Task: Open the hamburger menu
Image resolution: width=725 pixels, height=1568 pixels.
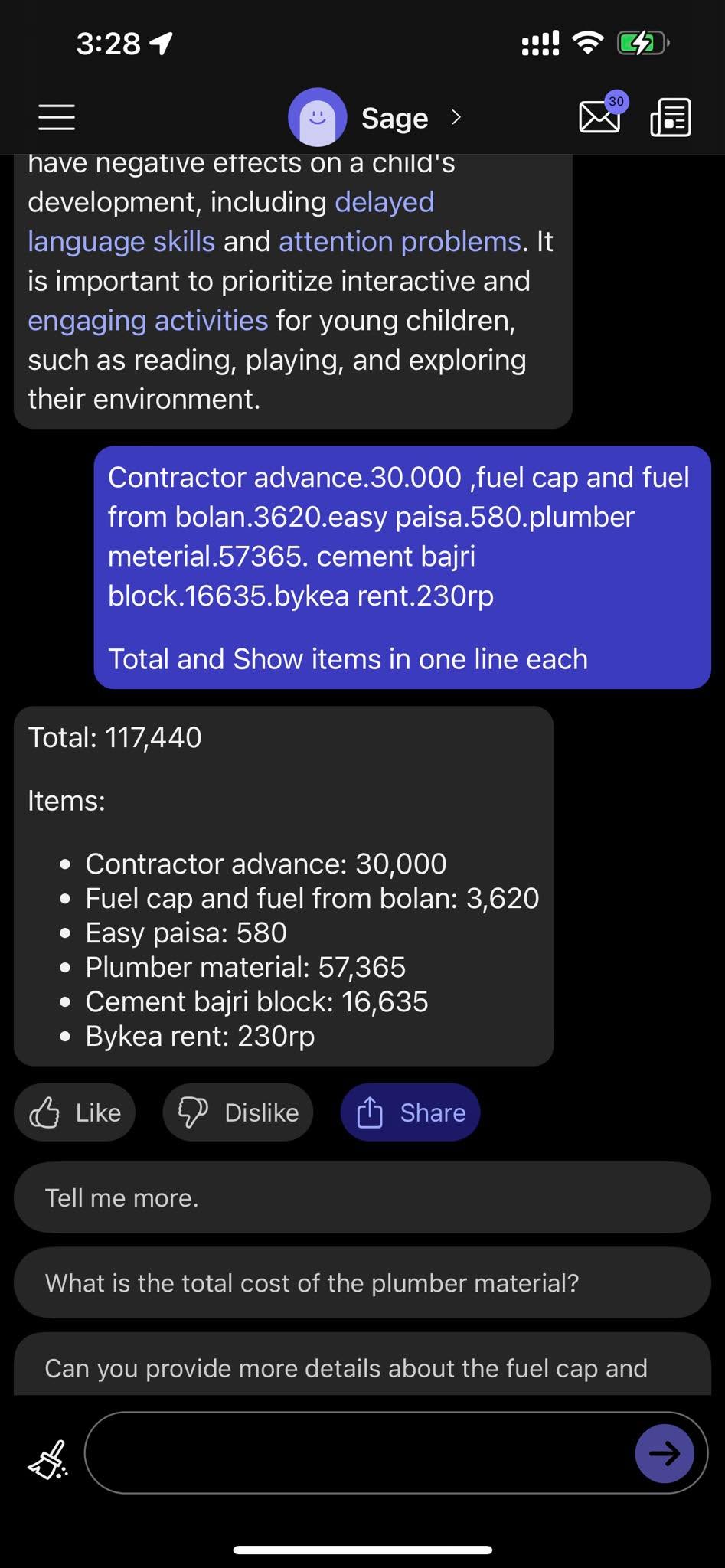Action: pyautogui.click(x=57, y=118)
